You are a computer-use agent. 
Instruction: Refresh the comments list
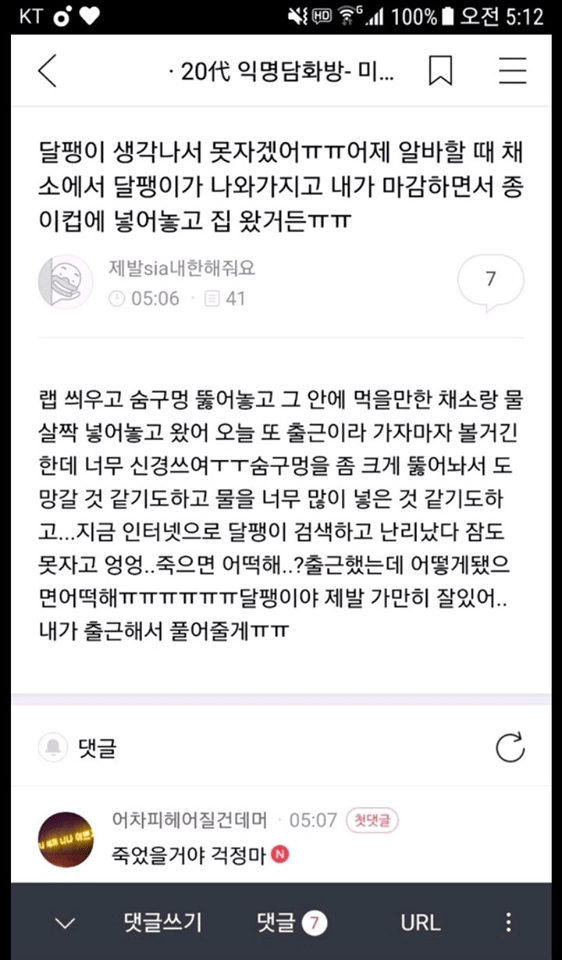pos(510,747)
